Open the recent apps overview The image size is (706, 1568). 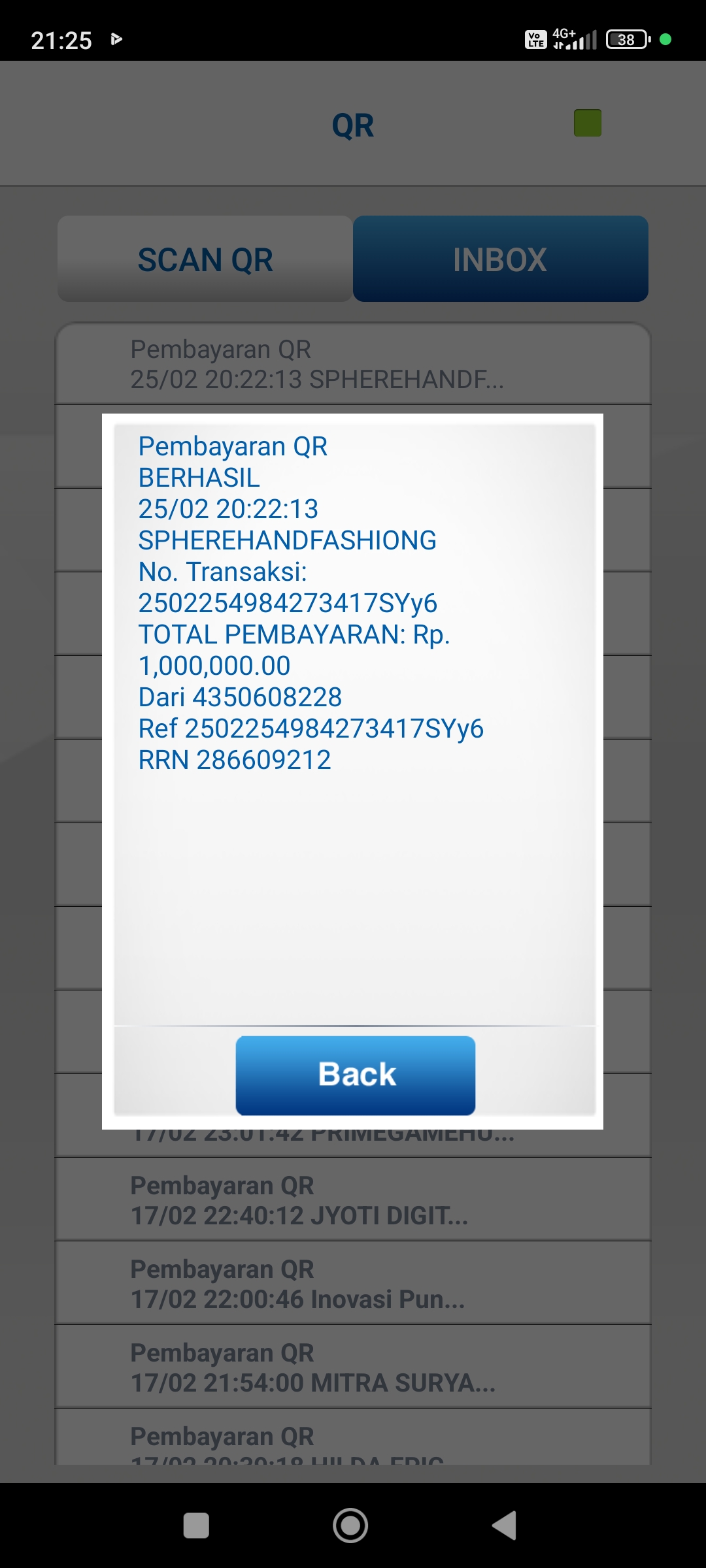(x=196, y=1526)
